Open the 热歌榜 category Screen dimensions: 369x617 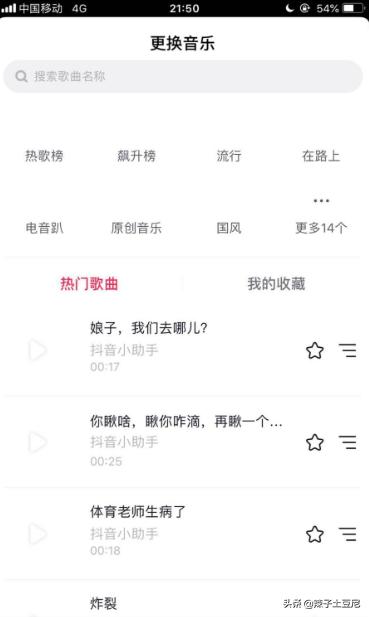pos(44,156)
